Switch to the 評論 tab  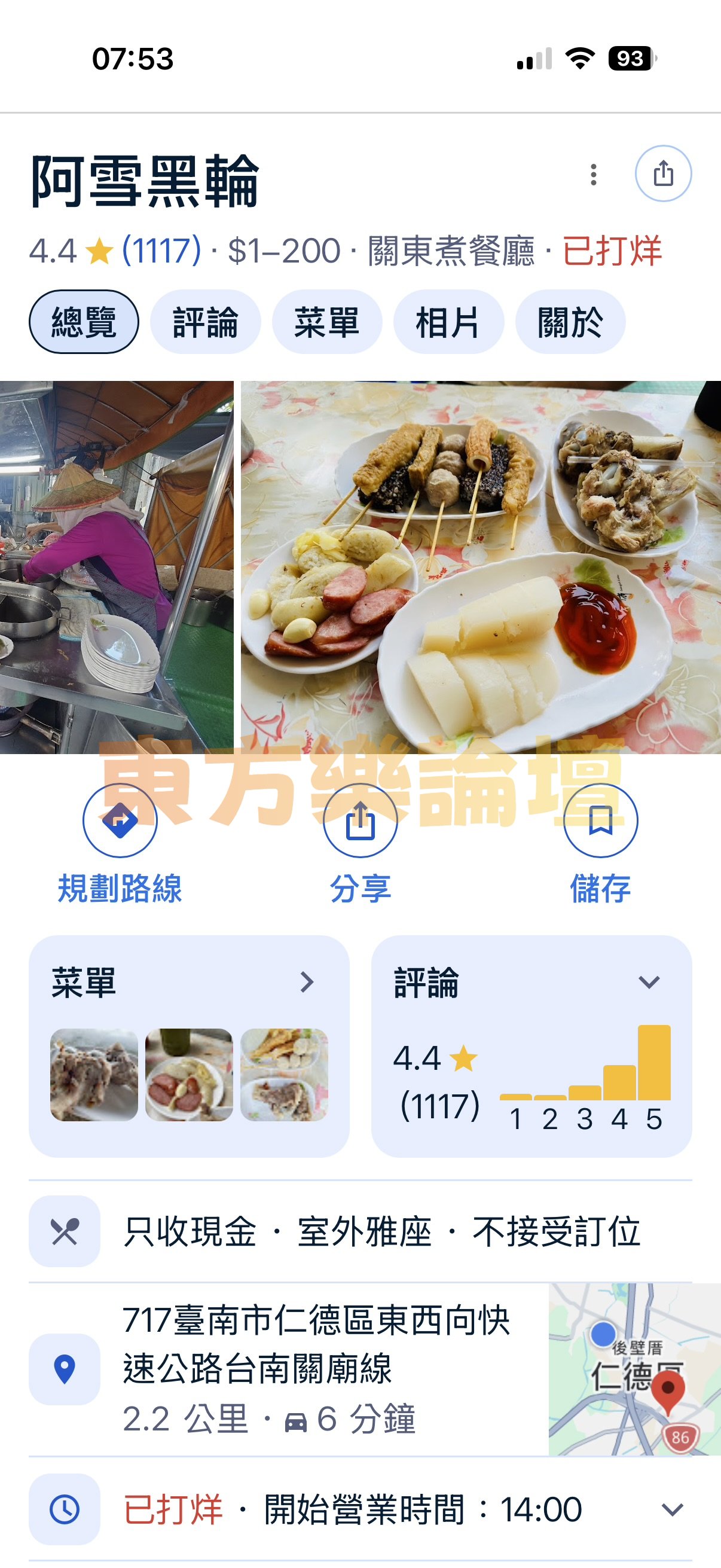coord(205,322)
